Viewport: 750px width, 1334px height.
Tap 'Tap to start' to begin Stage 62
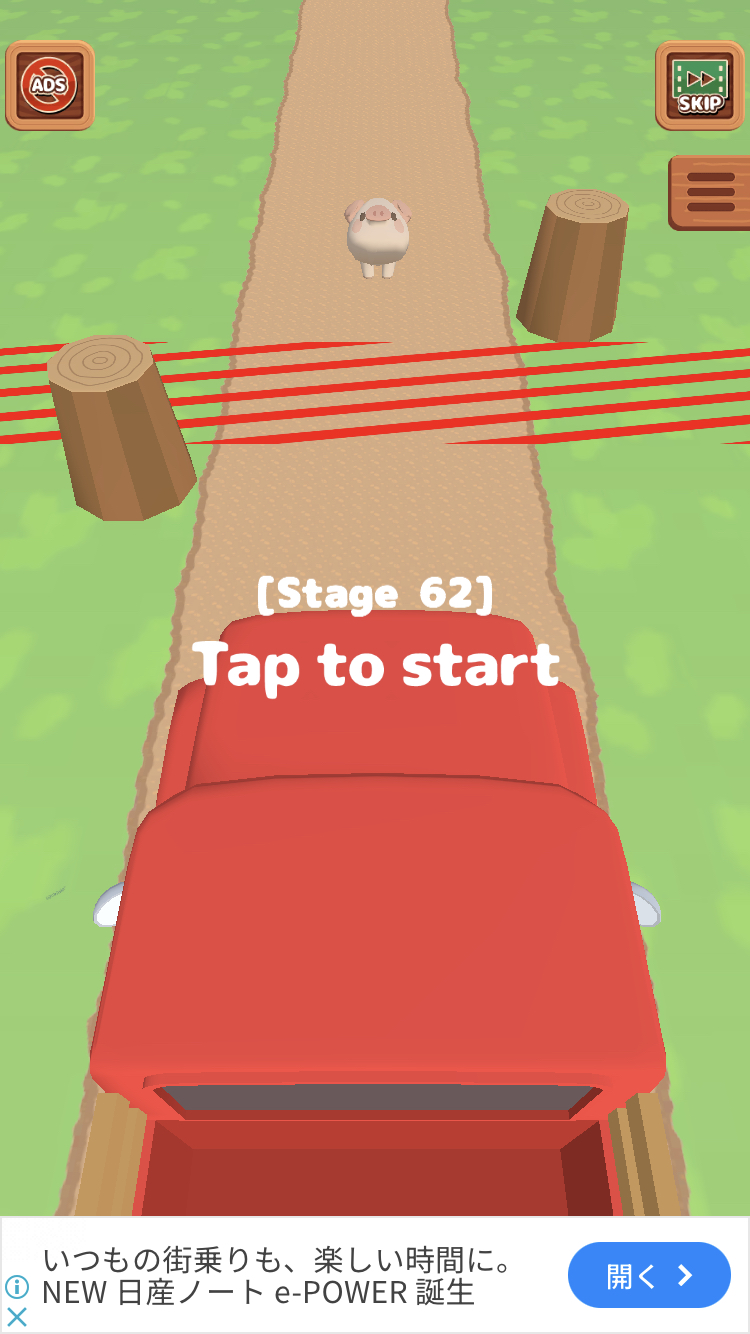pos(376,664)
